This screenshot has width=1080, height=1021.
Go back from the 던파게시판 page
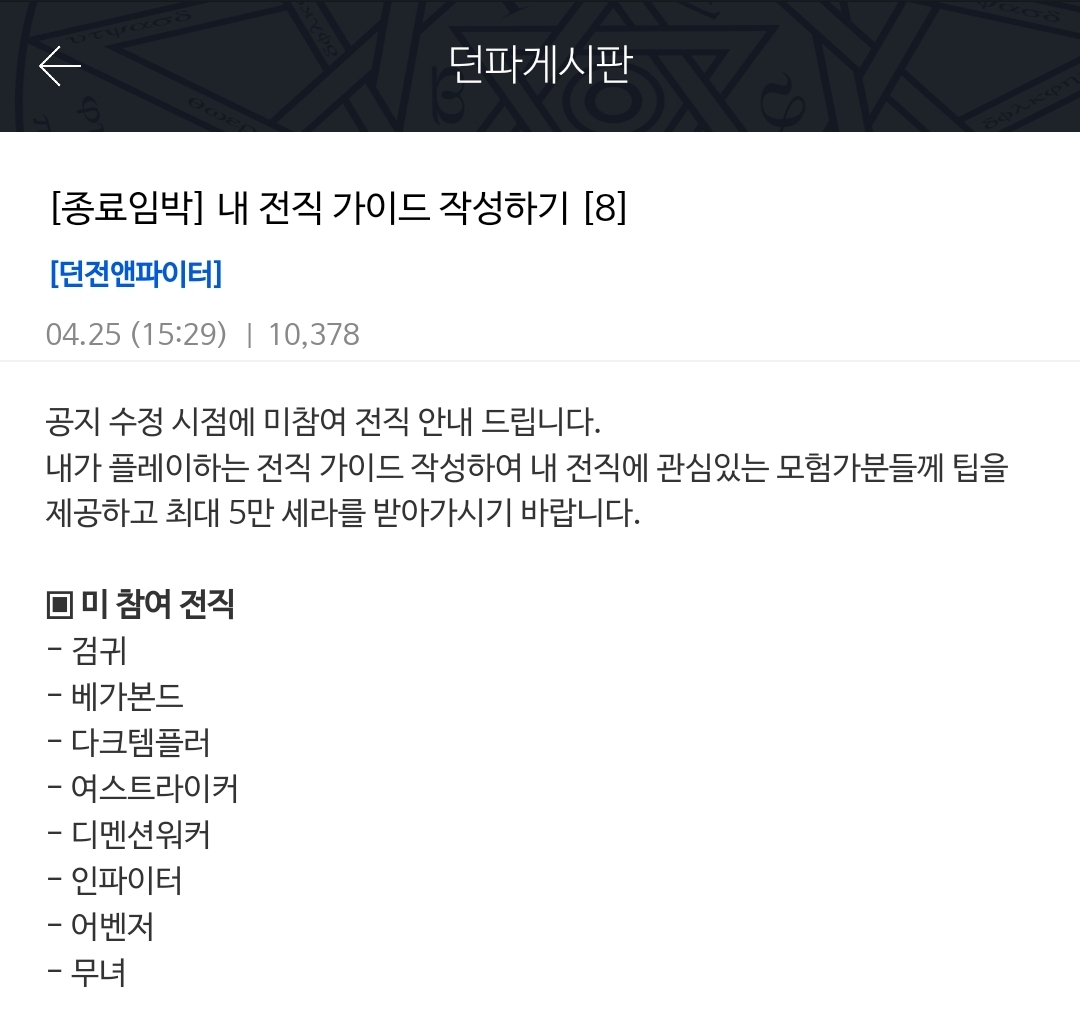60,66
